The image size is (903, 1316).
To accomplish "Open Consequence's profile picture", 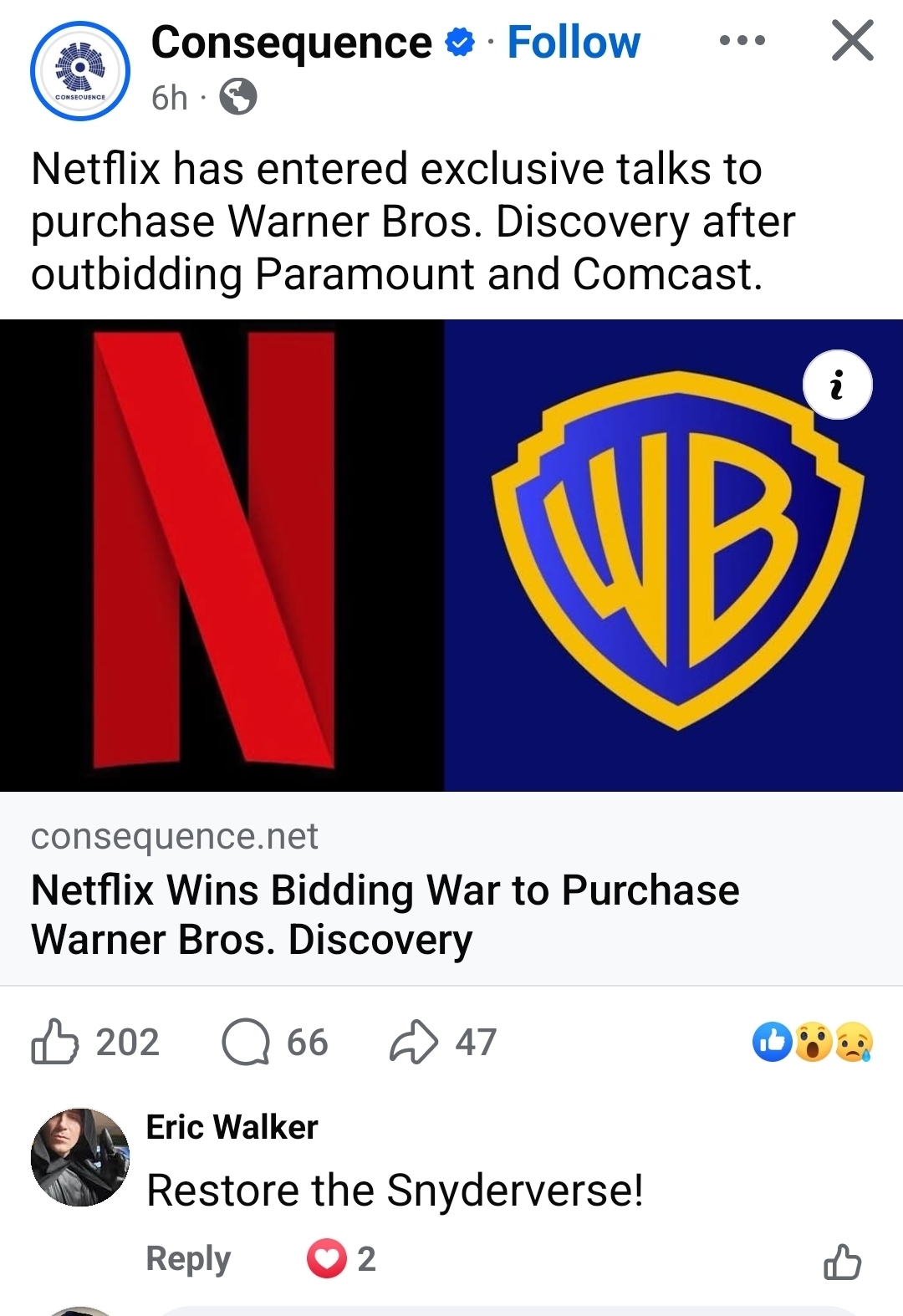I will point(80,71).
